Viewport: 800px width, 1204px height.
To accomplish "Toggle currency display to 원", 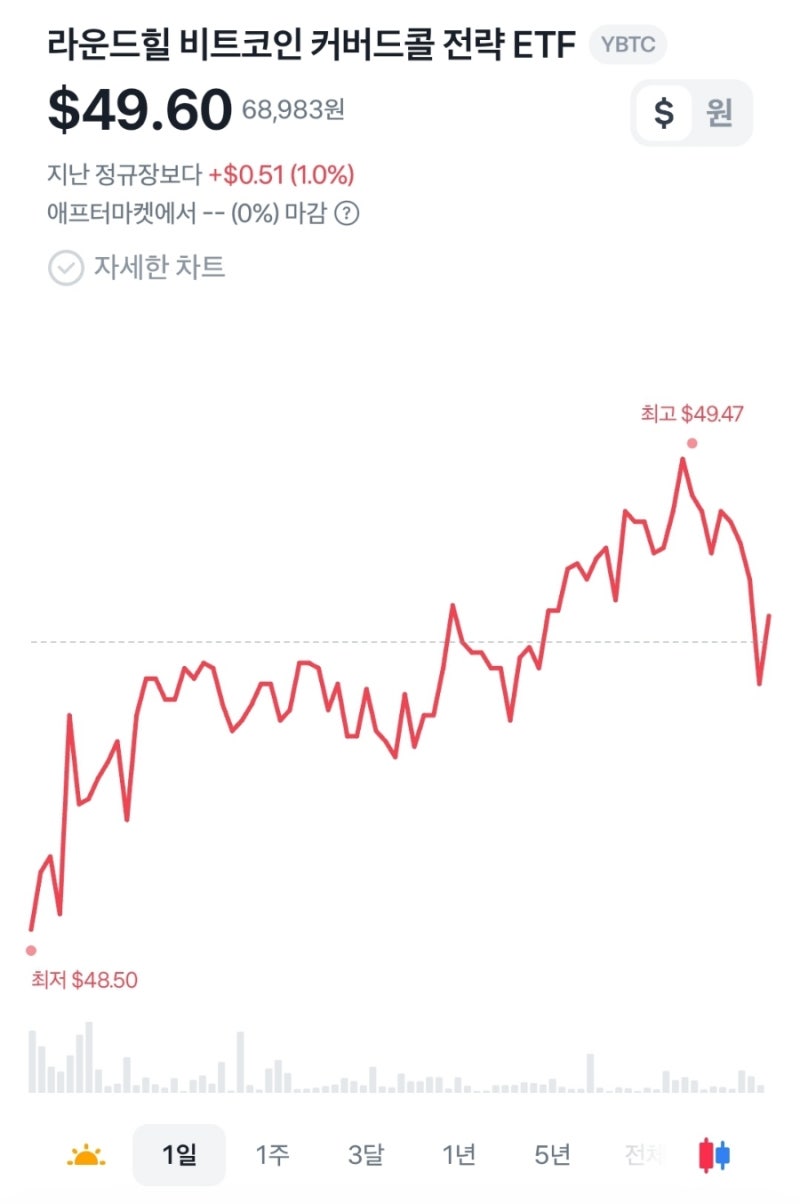I will pos(717,113).
